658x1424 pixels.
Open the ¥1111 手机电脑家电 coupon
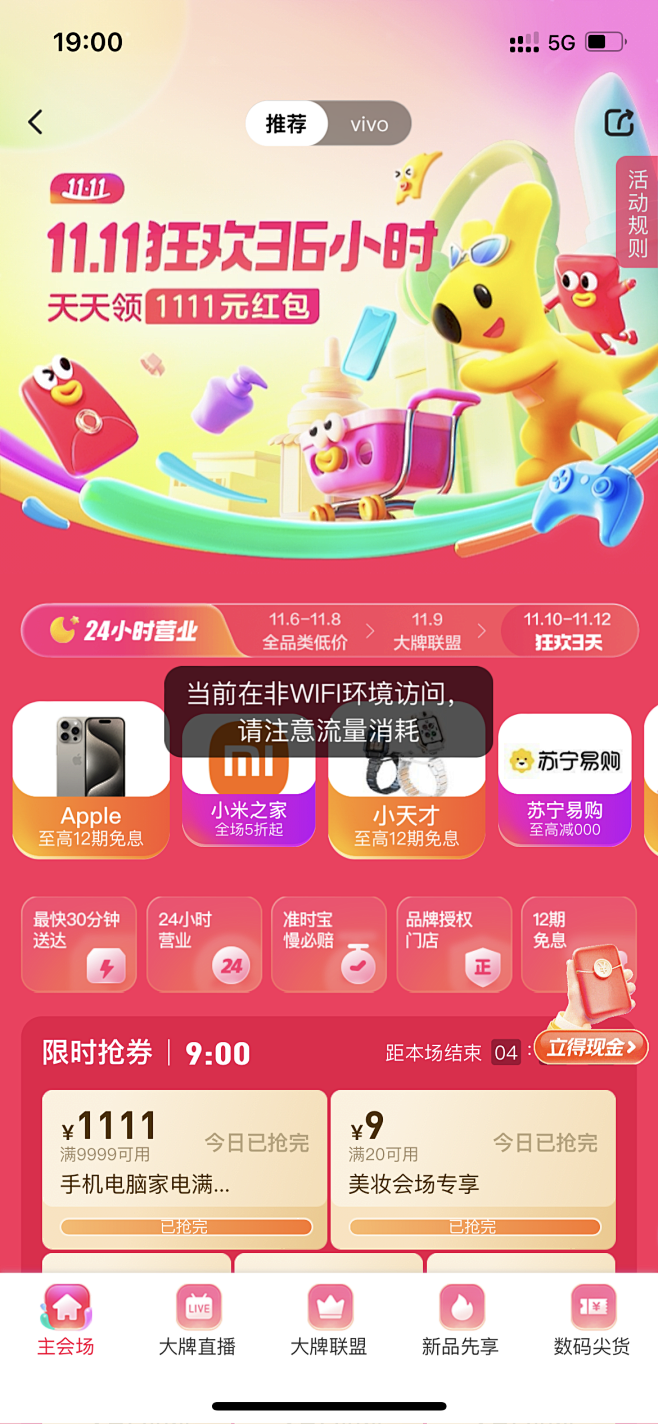[x=185, y=1168]
